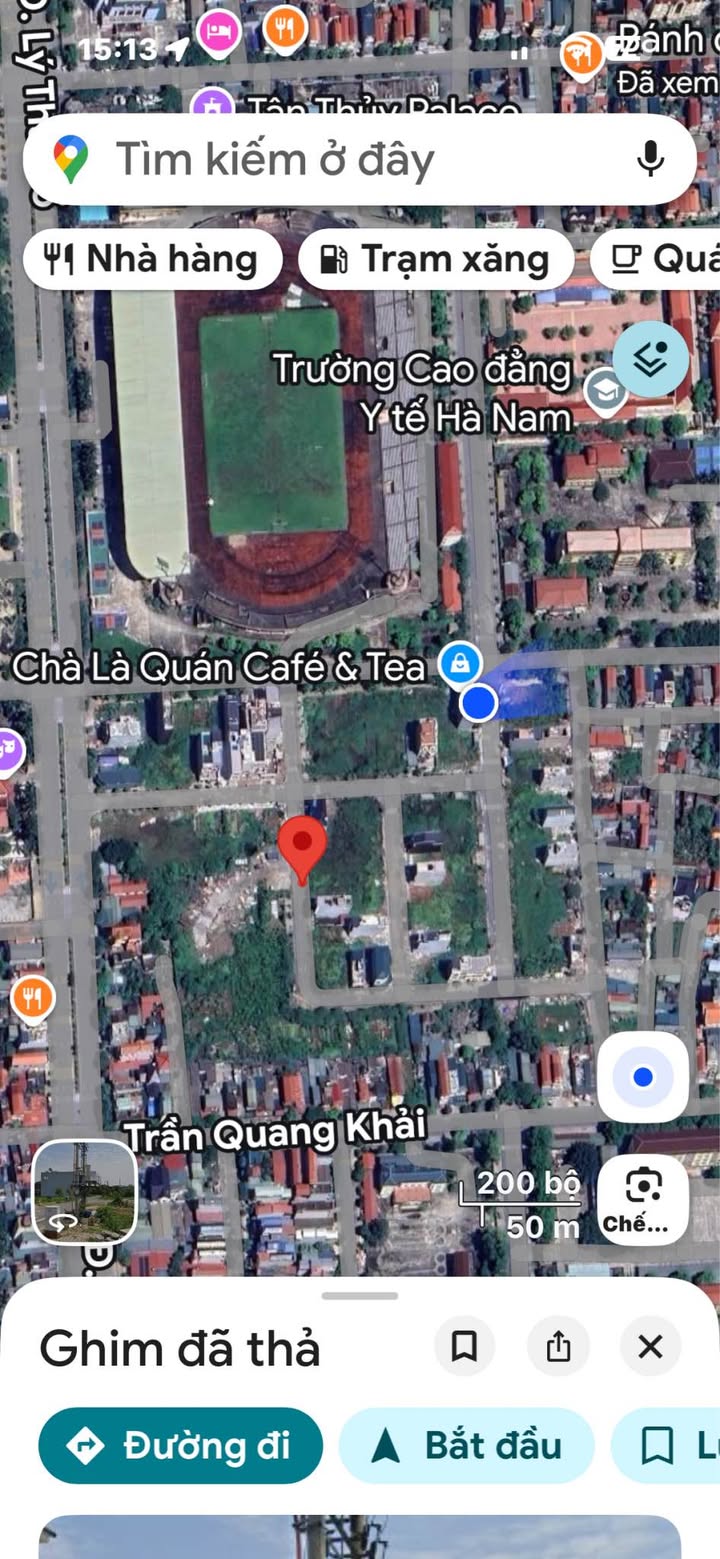Viewport: 720px width, 1559px height.
Task: Close the 'Ghim đã thả' panel
Action: [x=650, y=1347]
